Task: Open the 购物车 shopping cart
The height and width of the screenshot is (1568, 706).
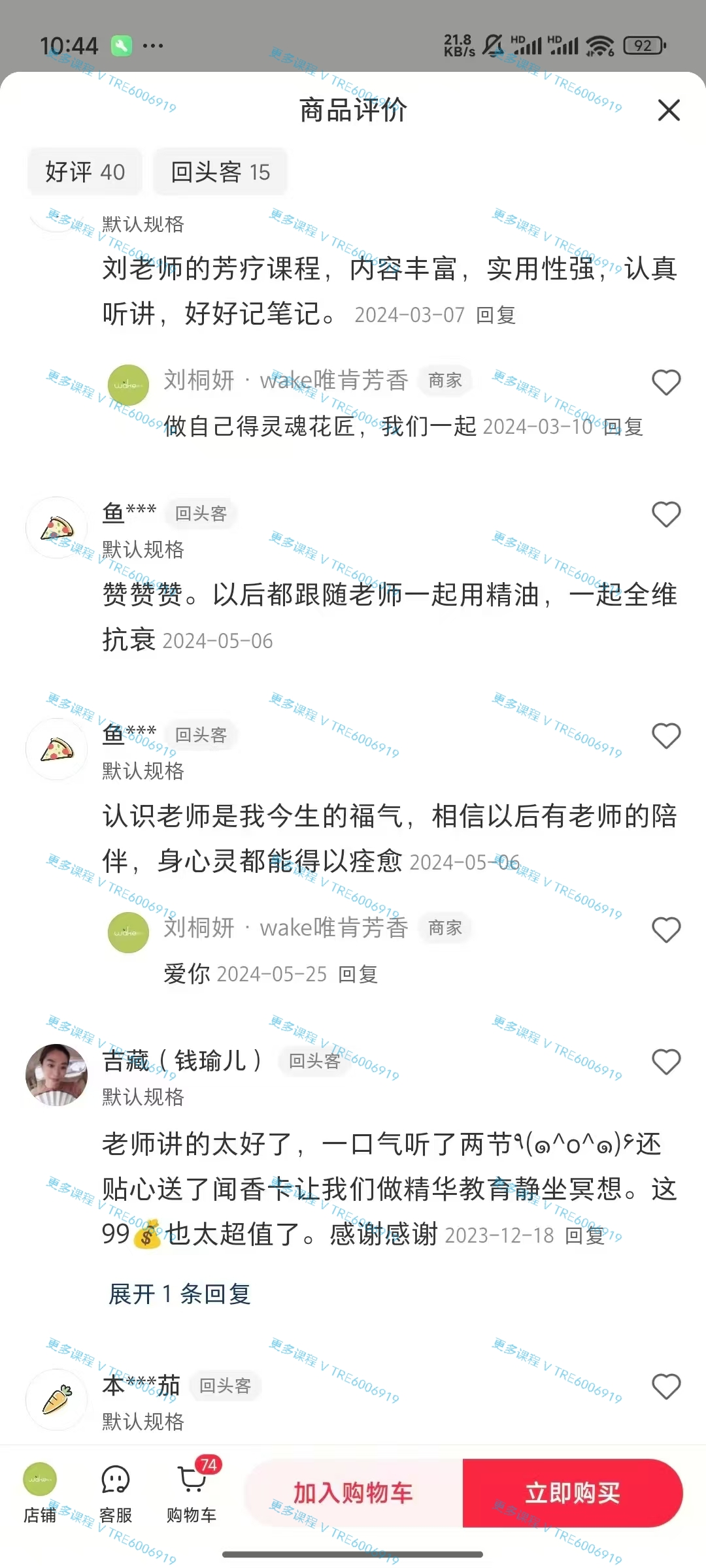Action: point(192,1494)
